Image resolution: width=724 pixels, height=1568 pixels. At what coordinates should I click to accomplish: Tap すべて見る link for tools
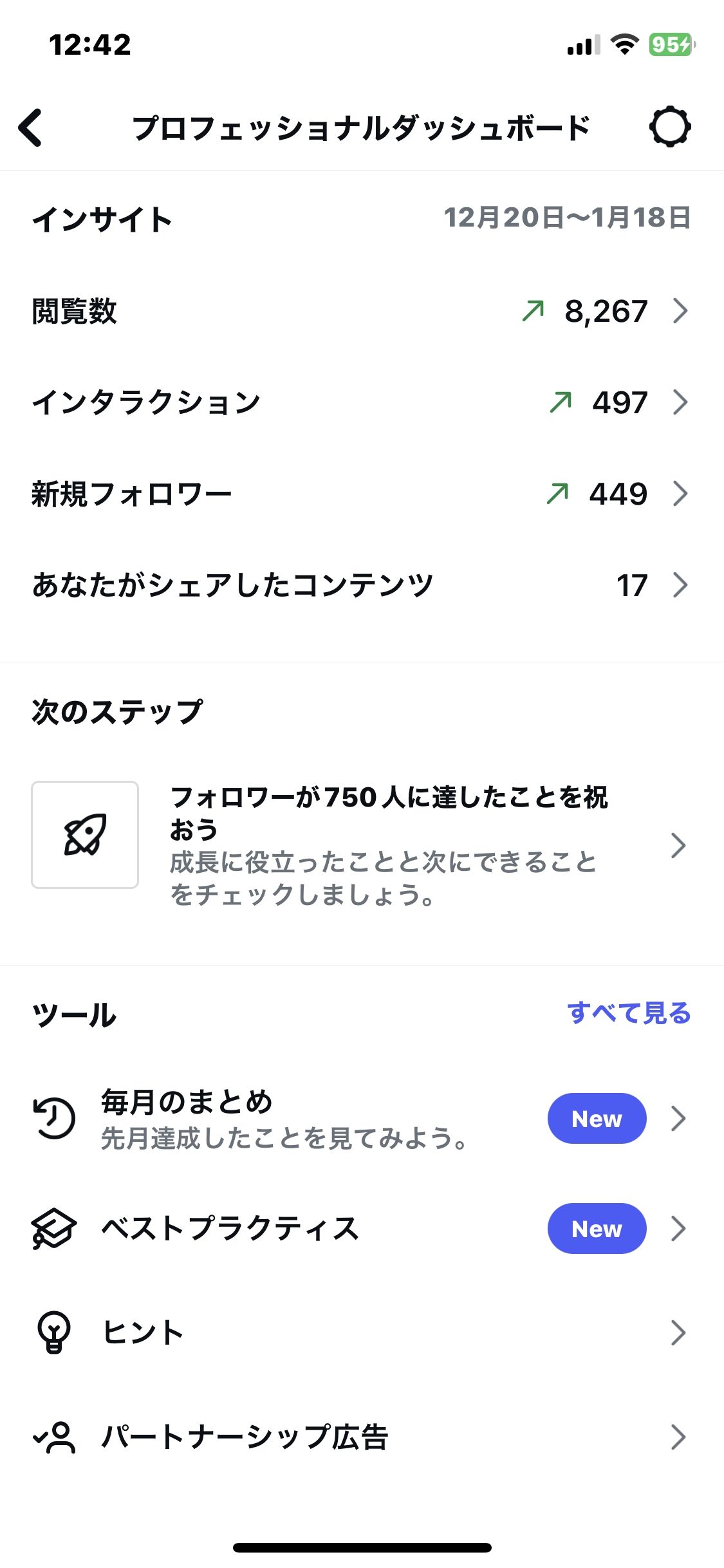628,1013
